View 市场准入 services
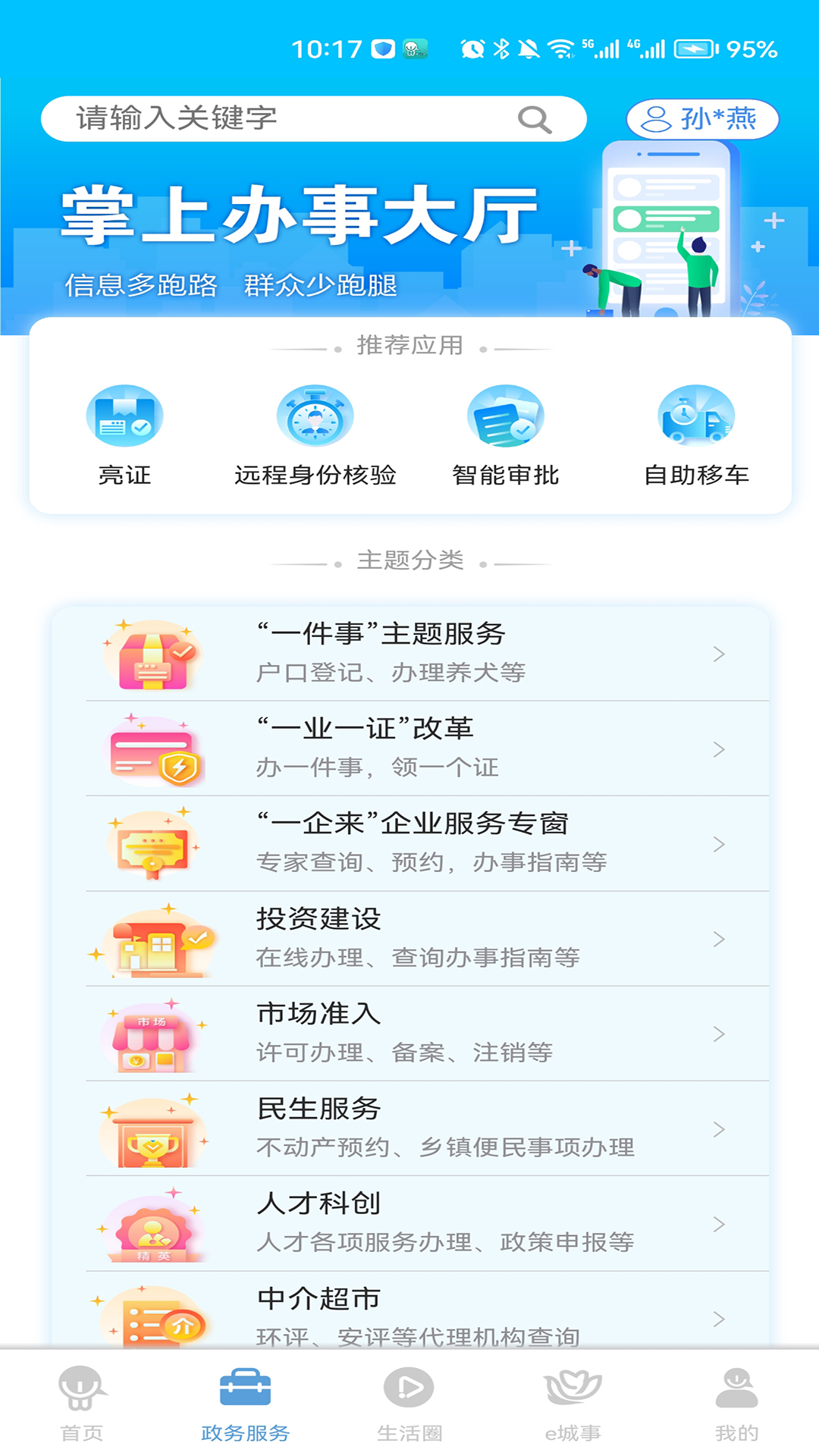The image size is (819, 1456). coord(425,1034)
